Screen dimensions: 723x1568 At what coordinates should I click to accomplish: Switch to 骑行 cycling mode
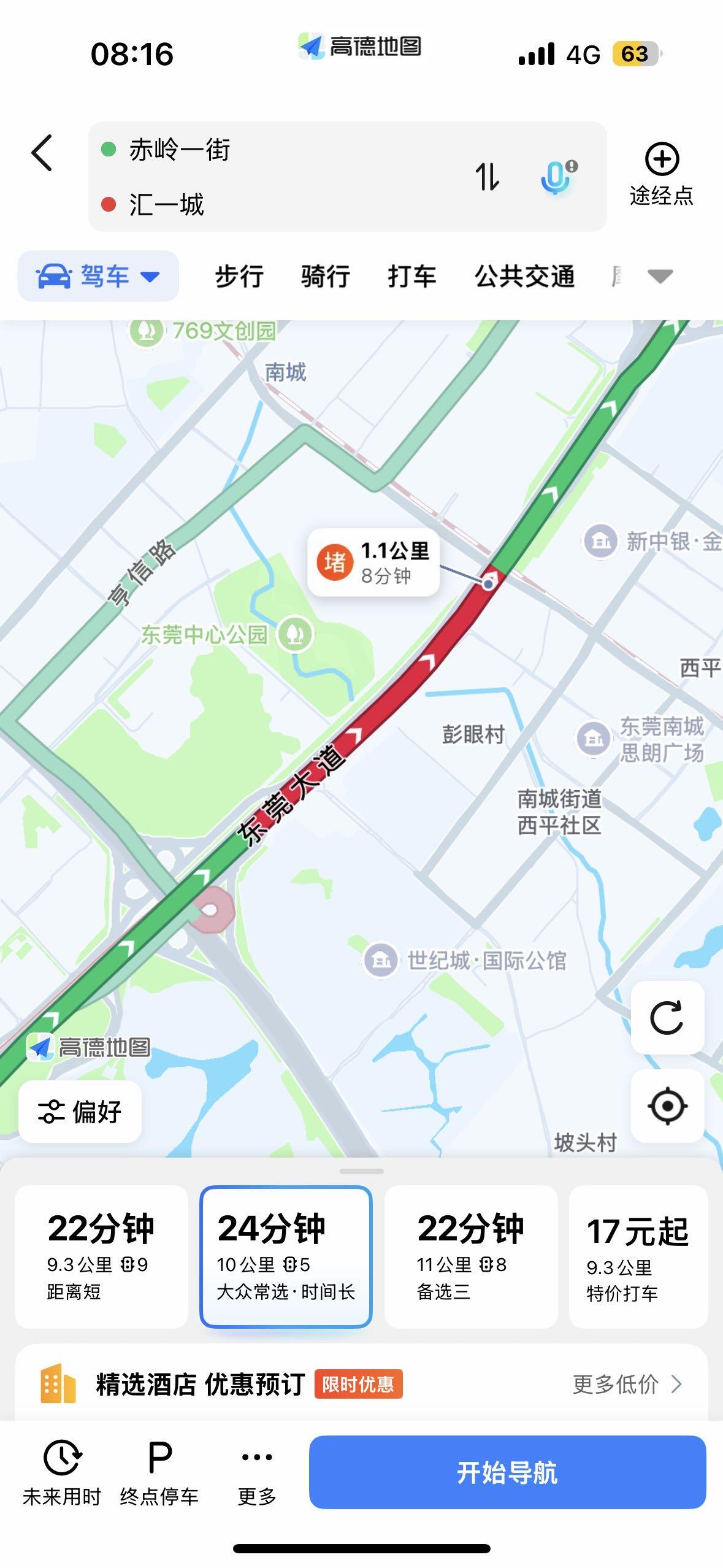[325, 276]
